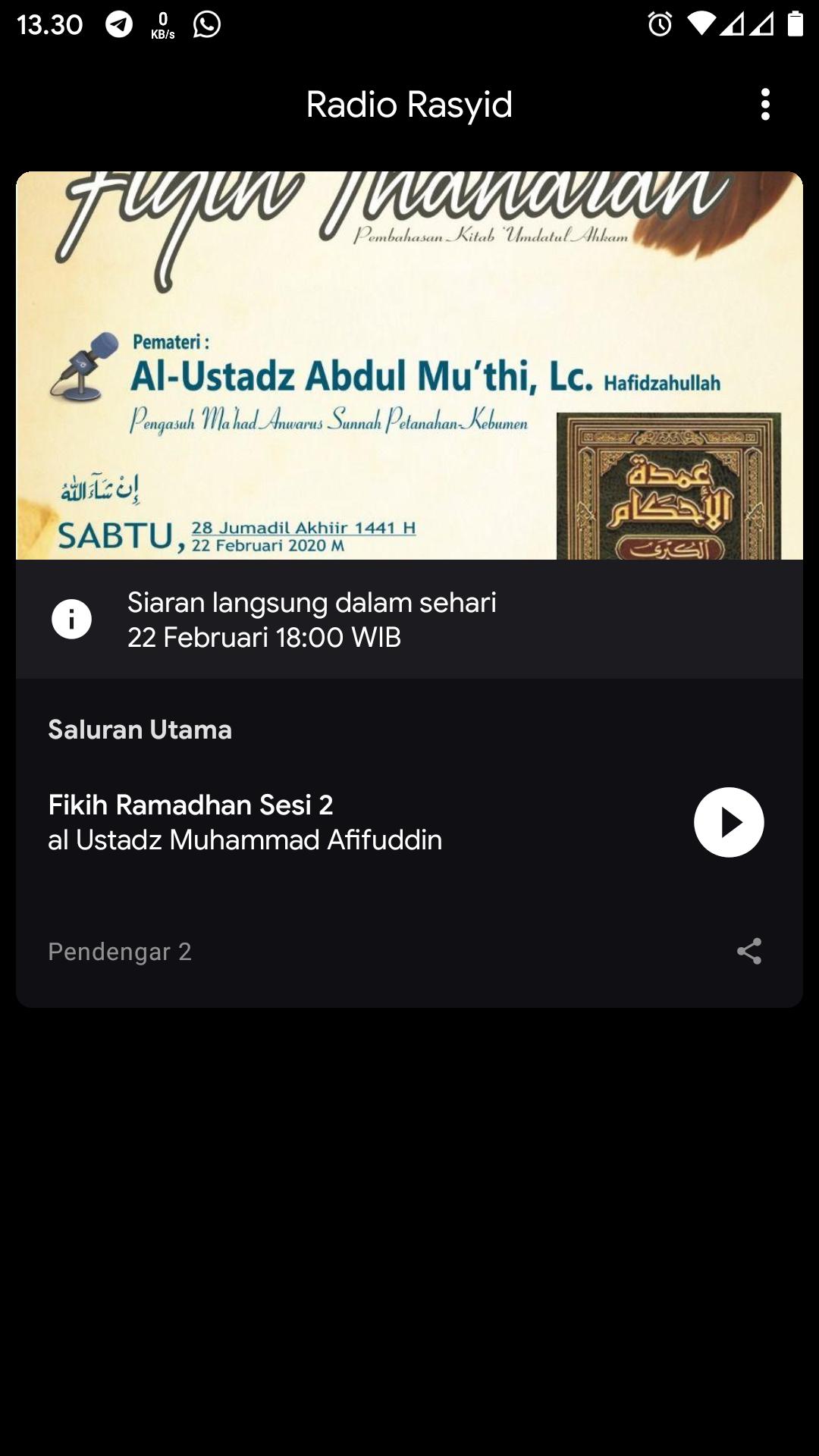Screen dimensions: 819x1456
Task: Open the overflow menu in Radio Rasyid
Action: (x=765, y=105)
